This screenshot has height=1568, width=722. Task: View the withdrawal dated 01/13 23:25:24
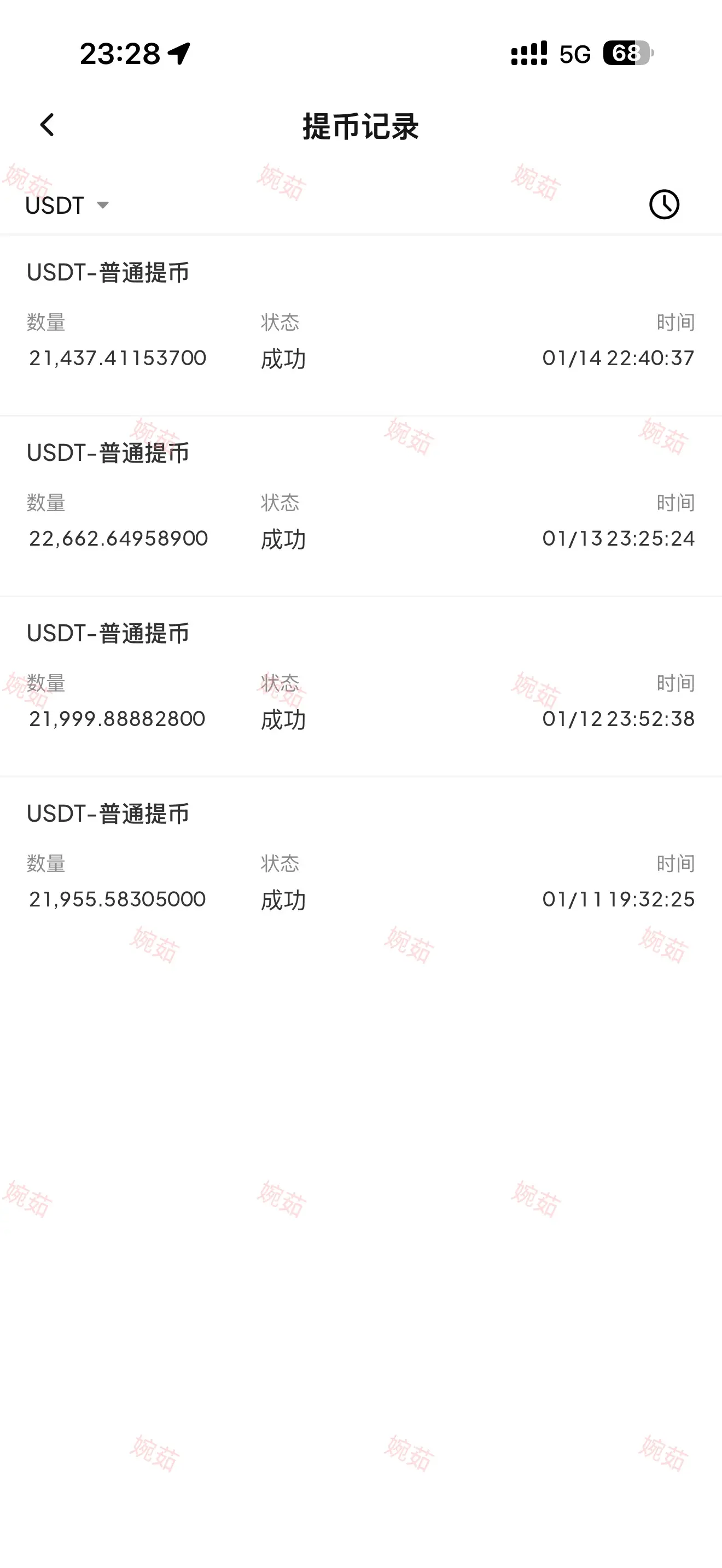[x=360, y=505]
